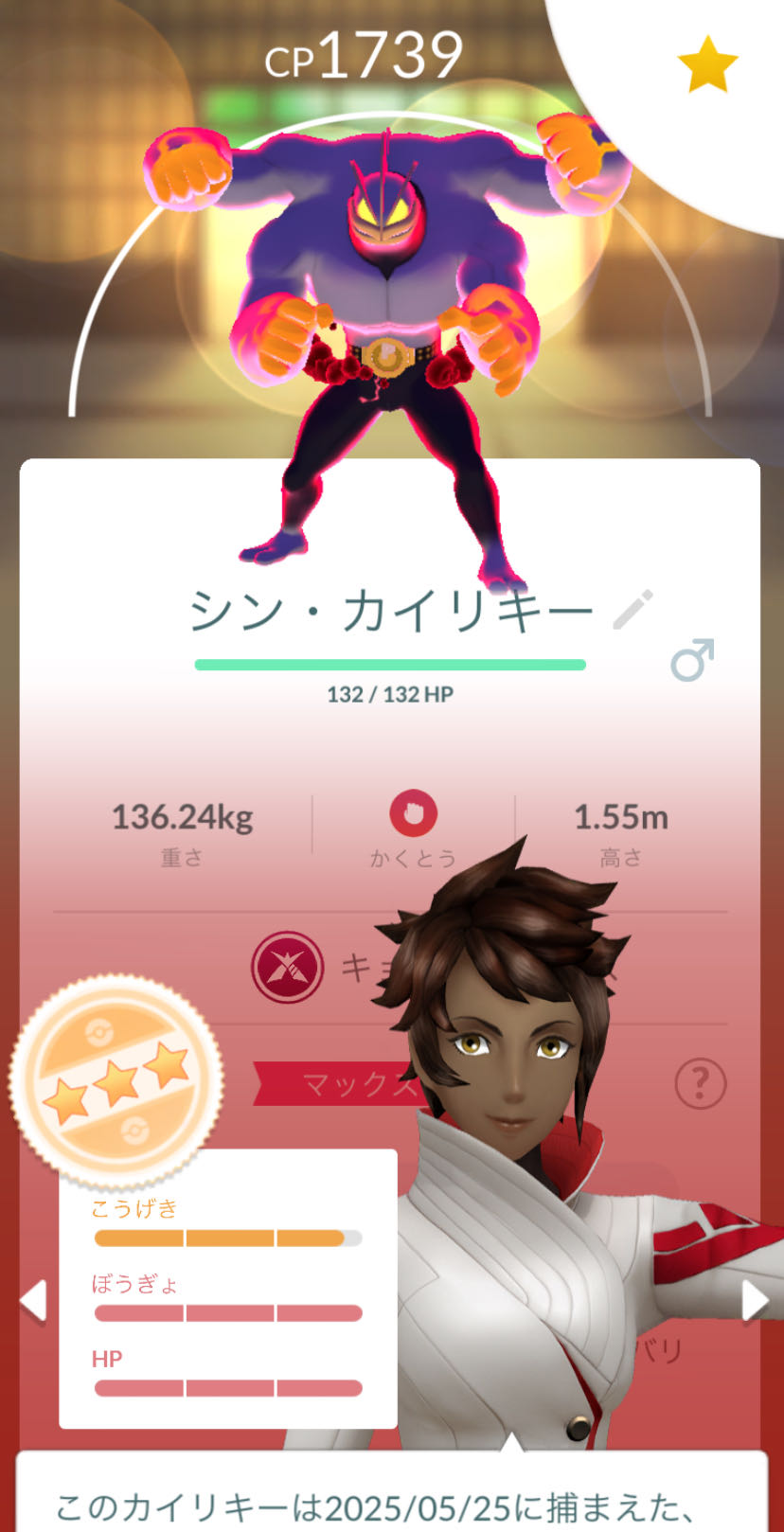Continue the appraisal by tapping the speech bubble
Viewport: 784px width, 1532px height.
pyautogui.click(x=392, y=1491)
